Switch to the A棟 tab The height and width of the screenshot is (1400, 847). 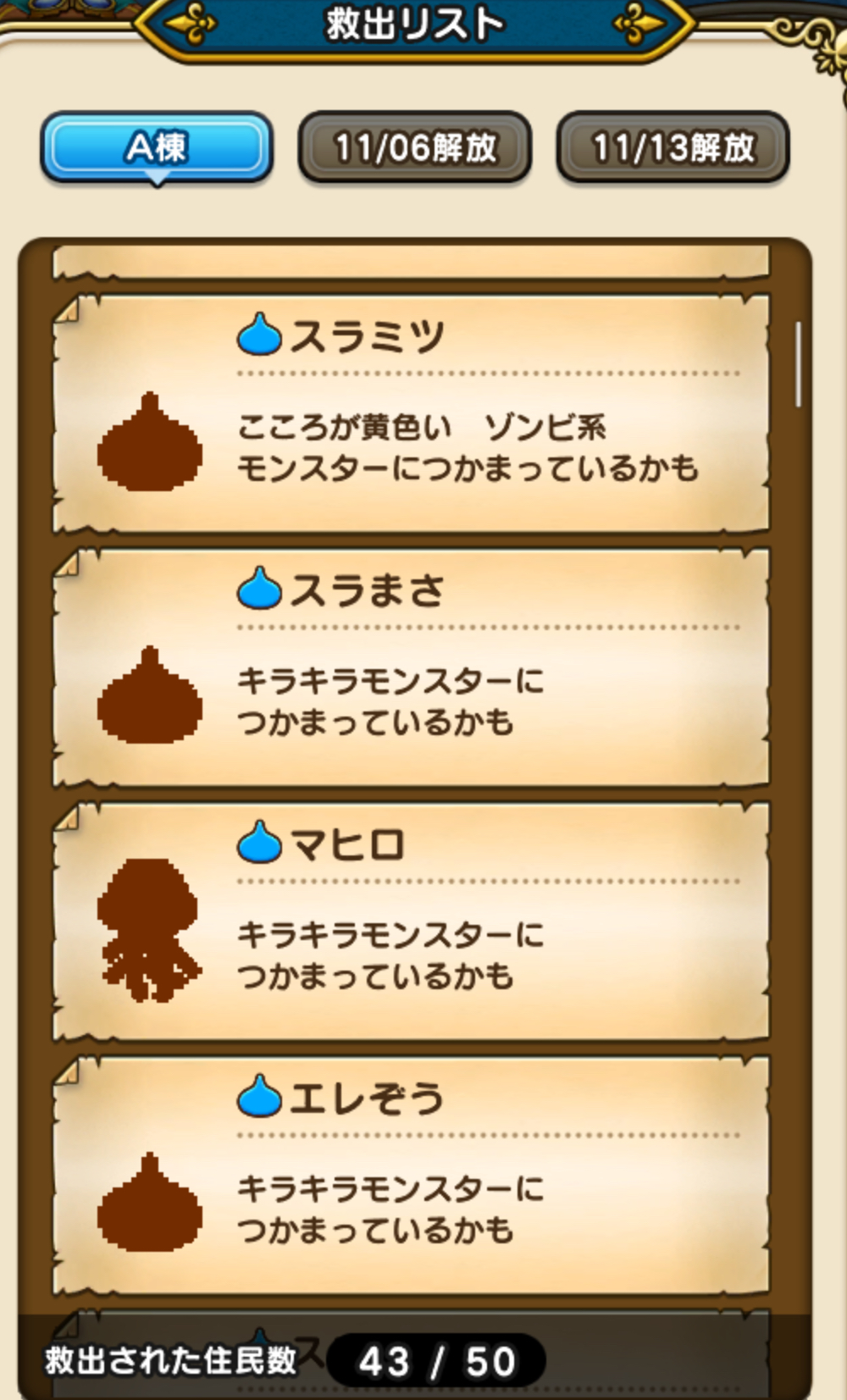click(157, 147)
